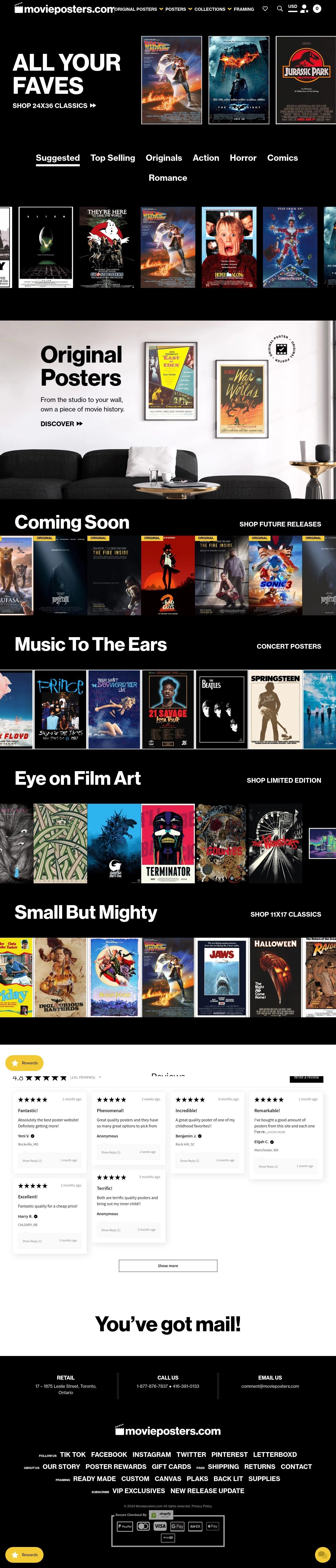Select the Romance category tab

(x=167, y=178)
